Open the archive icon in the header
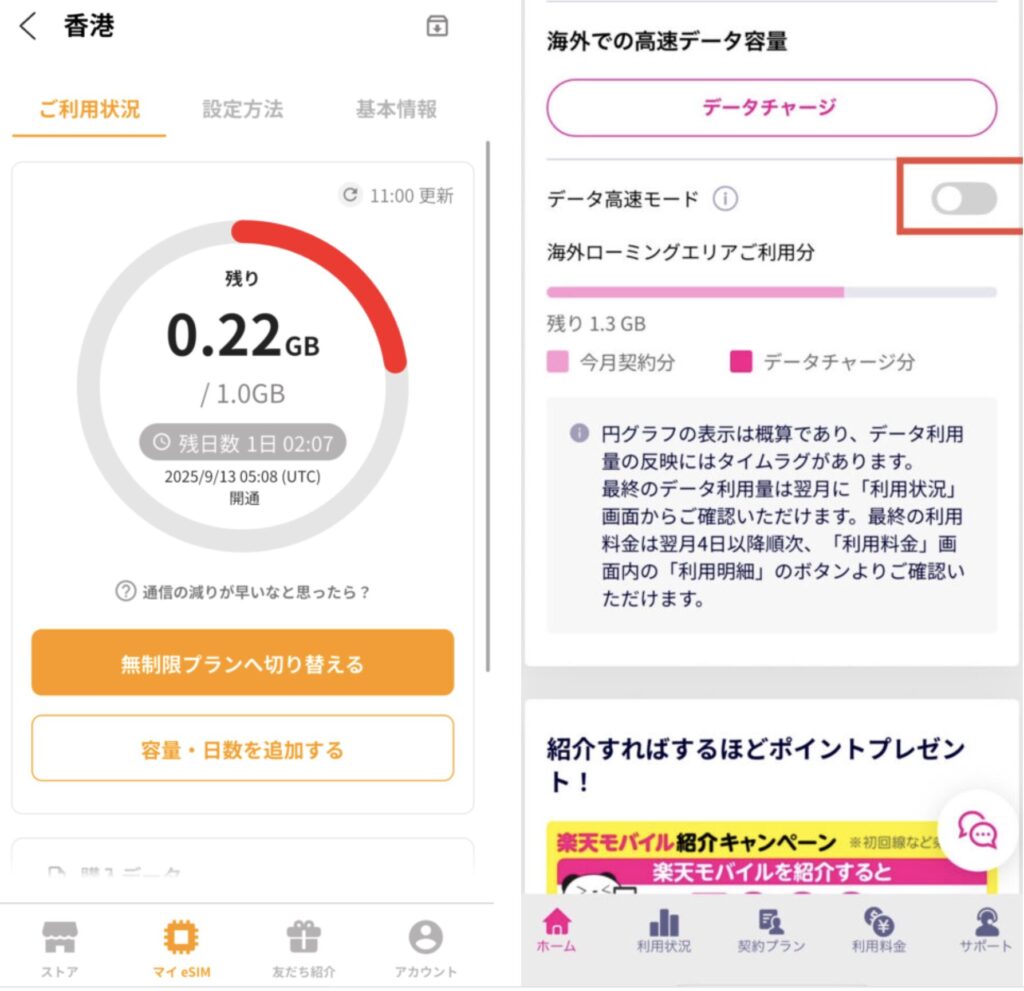The image size is (1024, 991). tap(437, 27)
